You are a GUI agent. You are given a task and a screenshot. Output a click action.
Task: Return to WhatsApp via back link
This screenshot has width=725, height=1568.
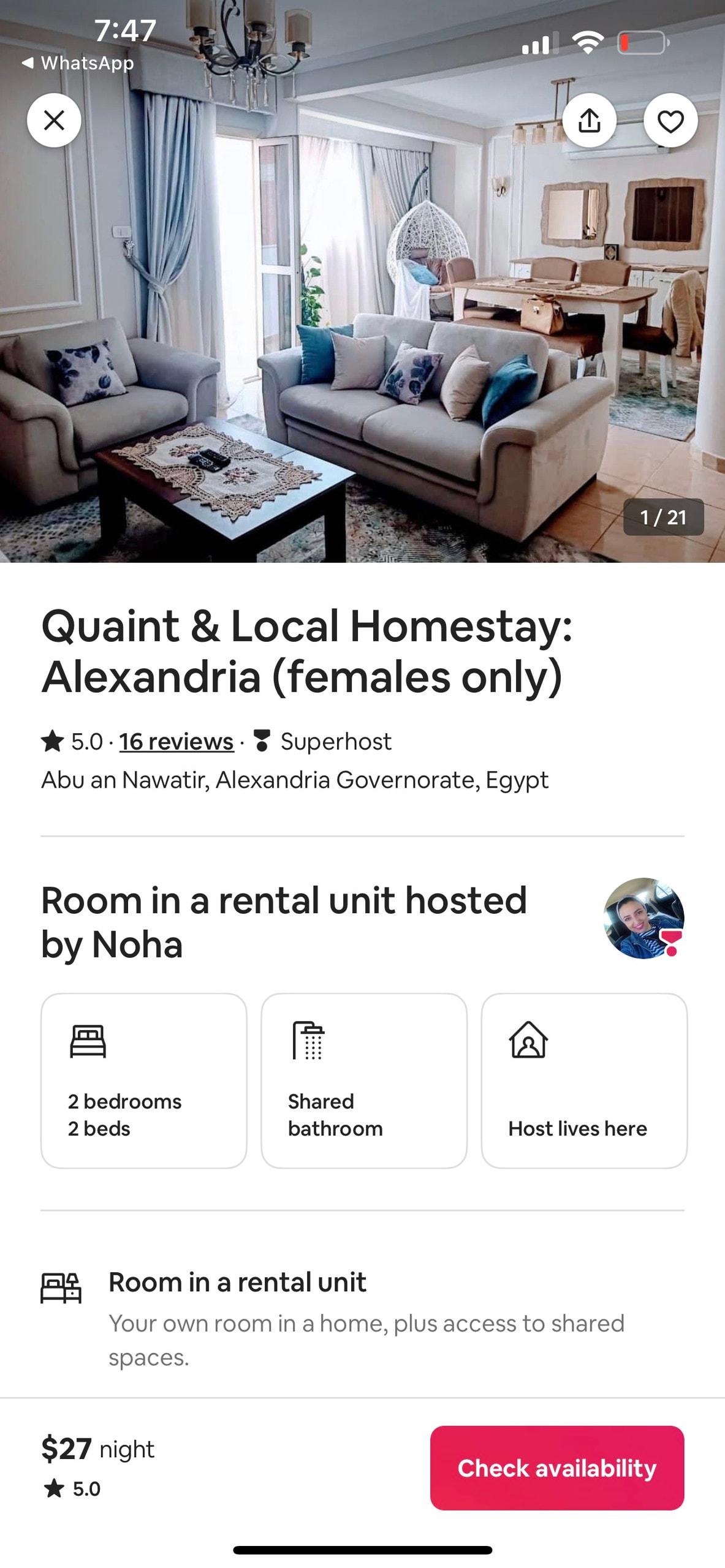pos(78,63)
